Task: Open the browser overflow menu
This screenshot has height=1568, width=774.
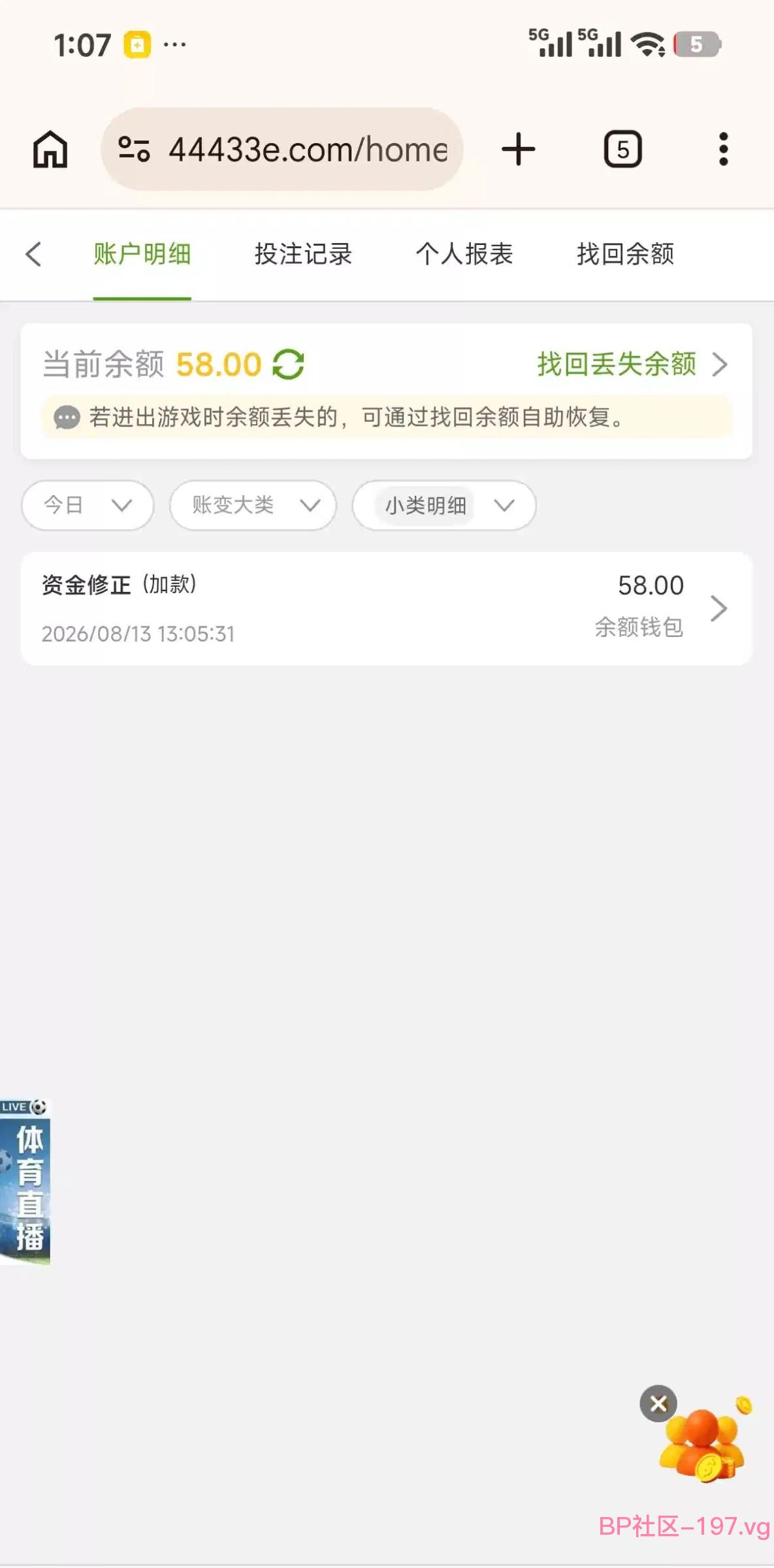Action: [723, 149]
